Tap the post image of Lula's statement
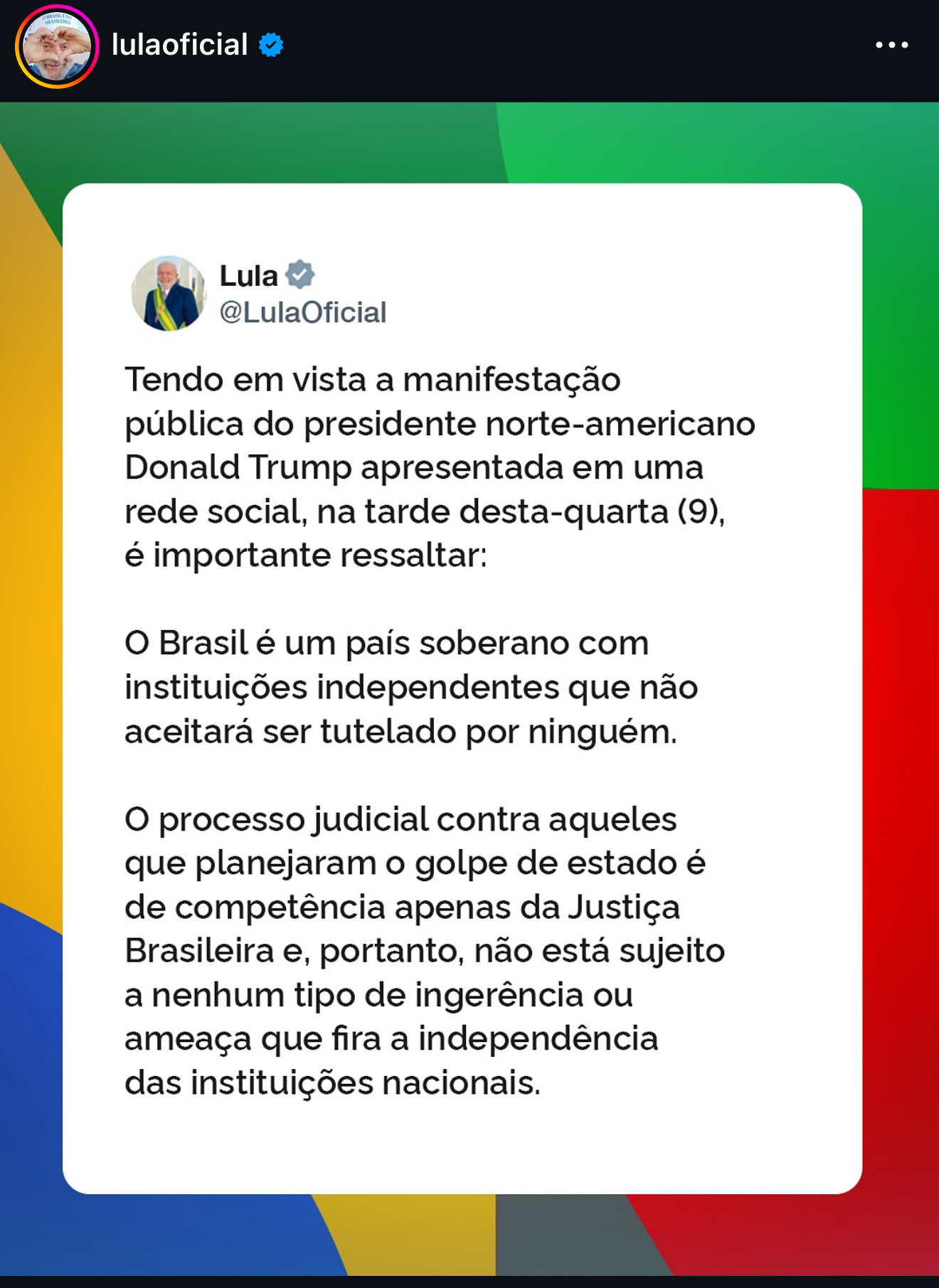Image resolution: width=939 pixels, height=1288 pixels. [x=462, y=688]
